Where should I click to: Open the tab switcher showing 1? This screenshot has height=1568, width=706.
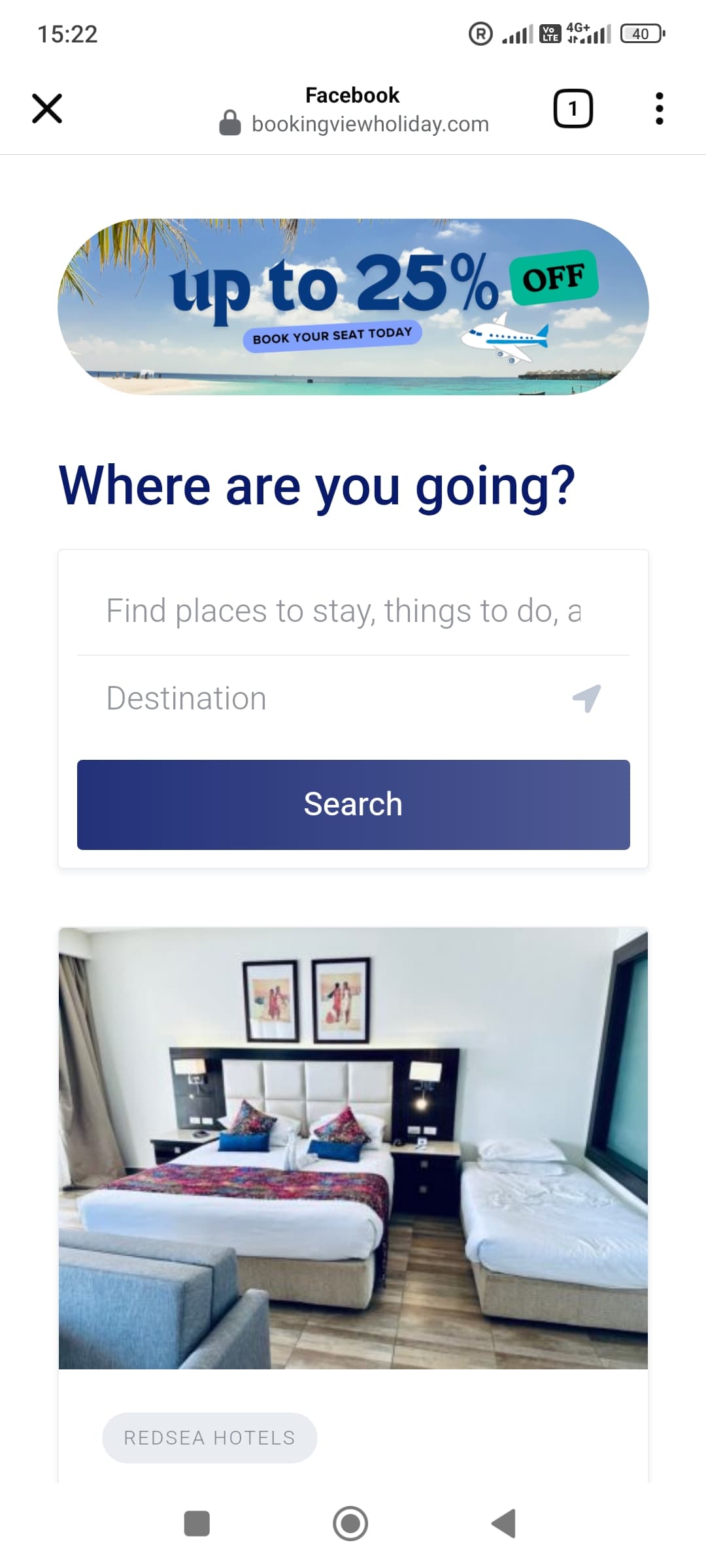[573, 108]
